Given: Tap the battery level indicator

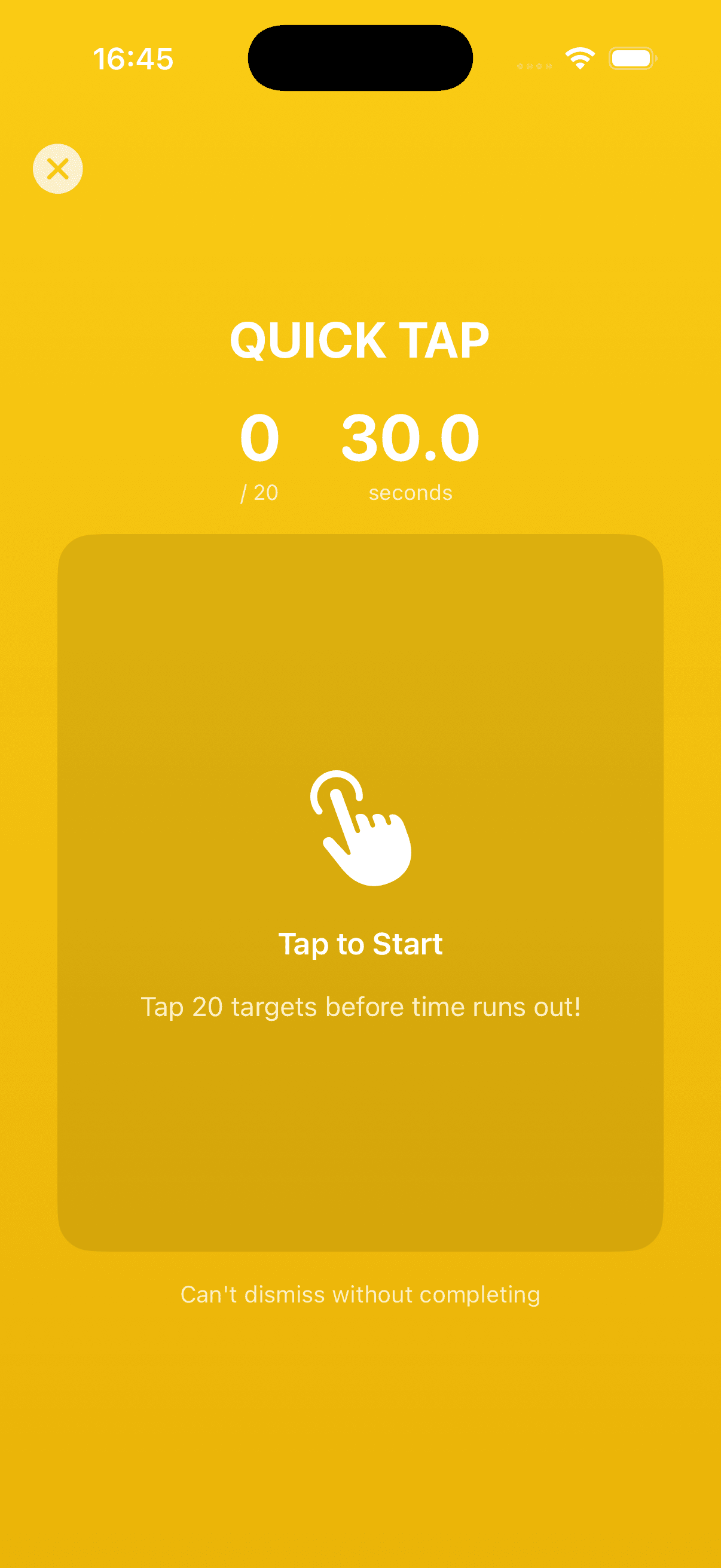Looking at the screenshot, I should click(631, 58).
